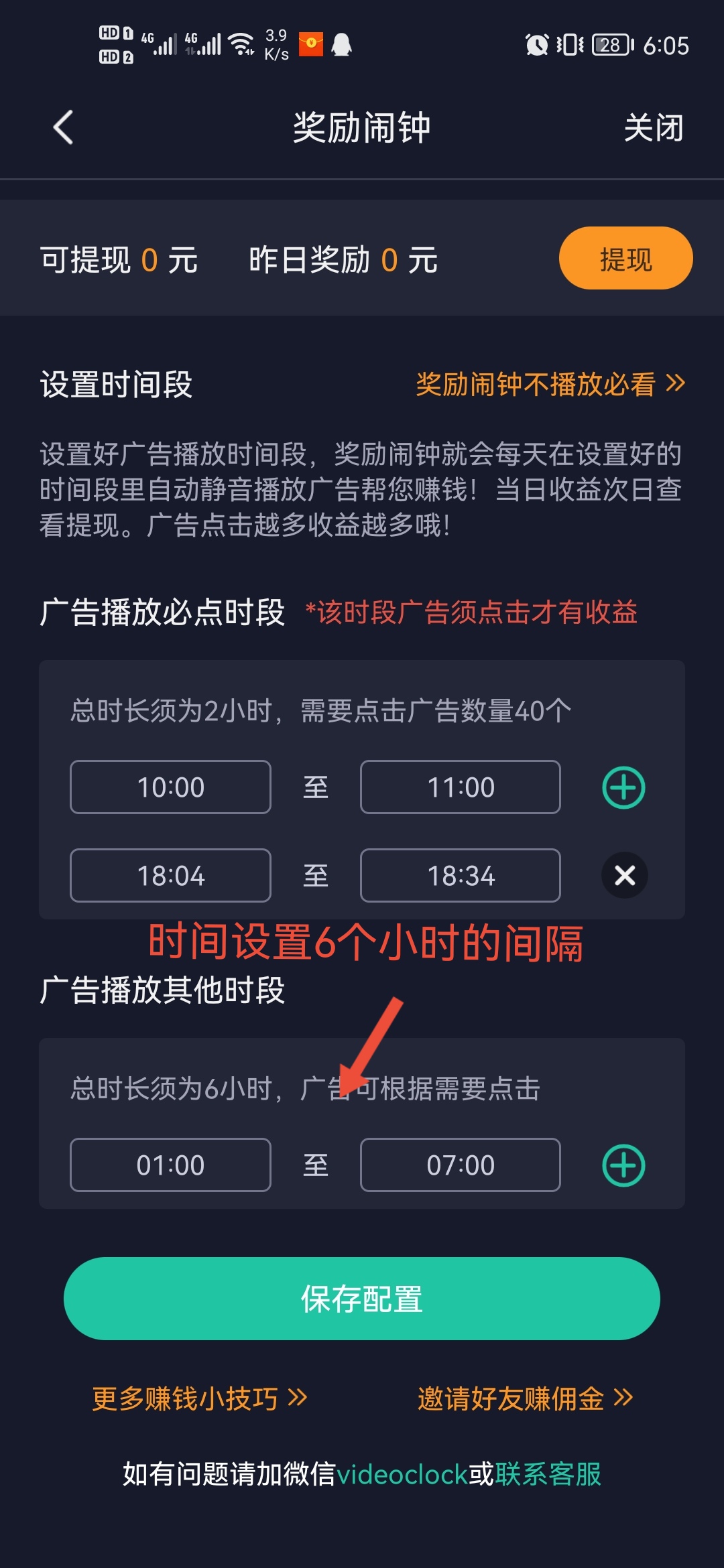Add a period next to 07:00

coord(623,1165)
